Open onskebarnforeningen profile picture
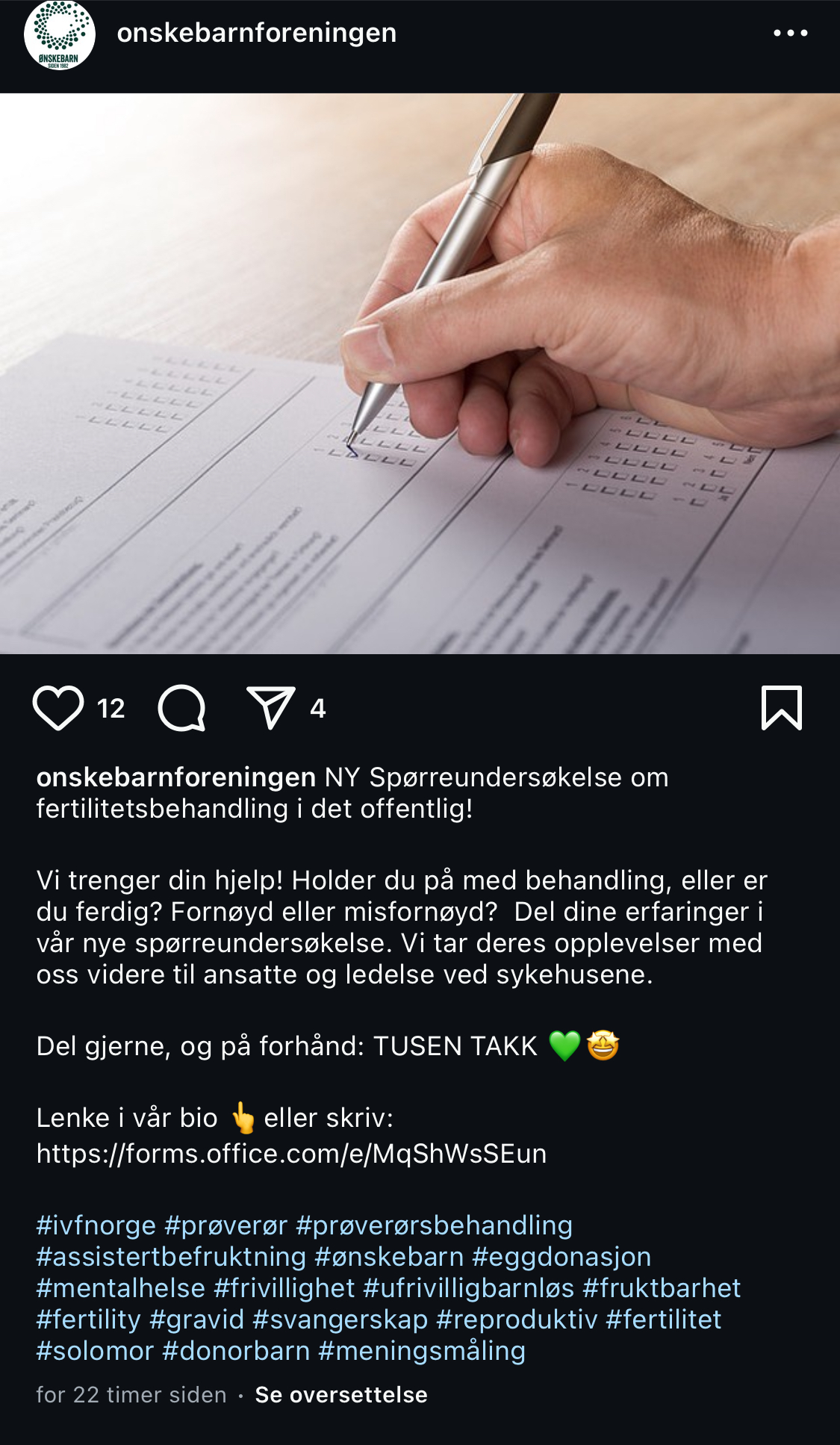 click(59, 34)
